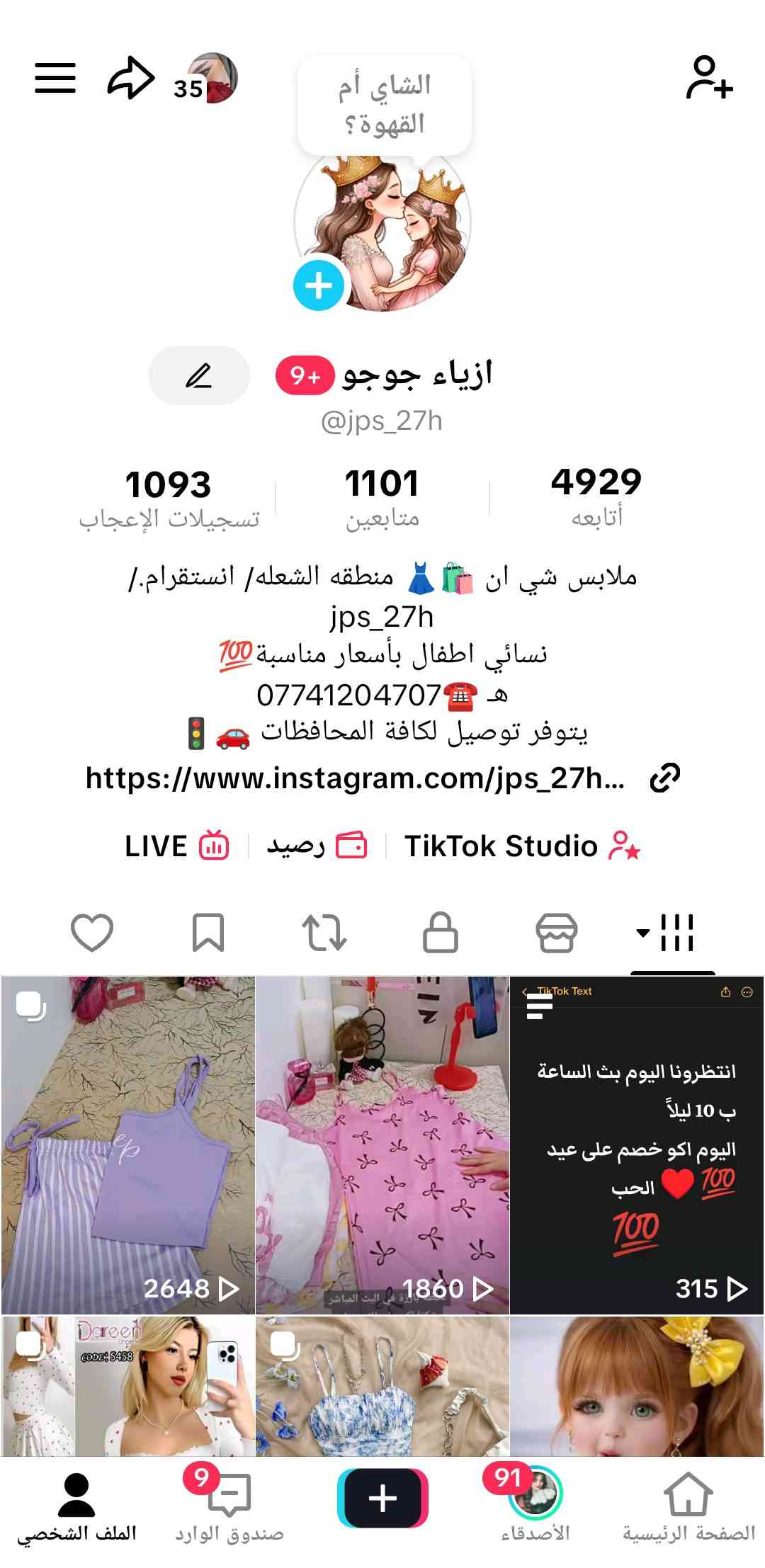Screen dimensions: 765x1568
Task: Open the pink dress video with 1860 views
Action: [x=382, y=1144]
